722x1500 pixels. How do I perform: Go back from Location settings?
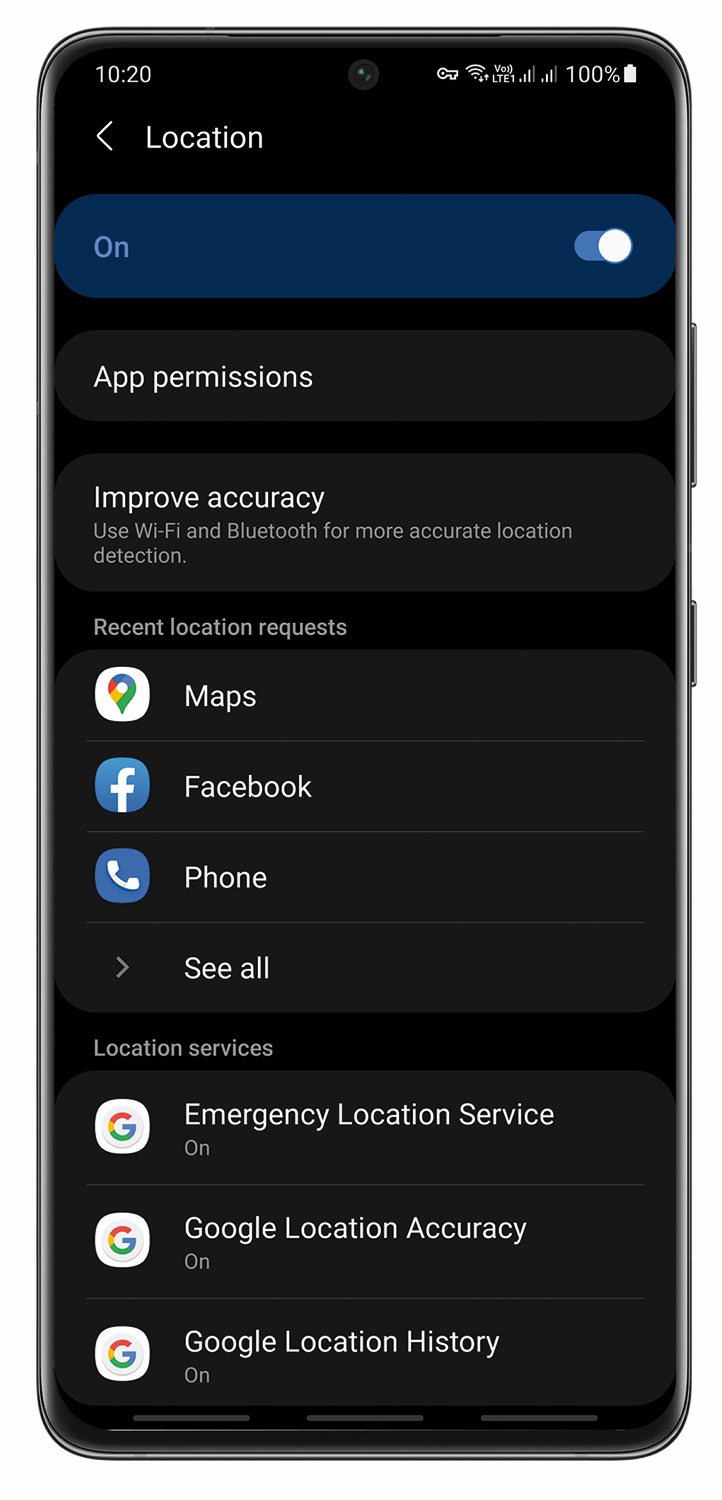[105, 137]
